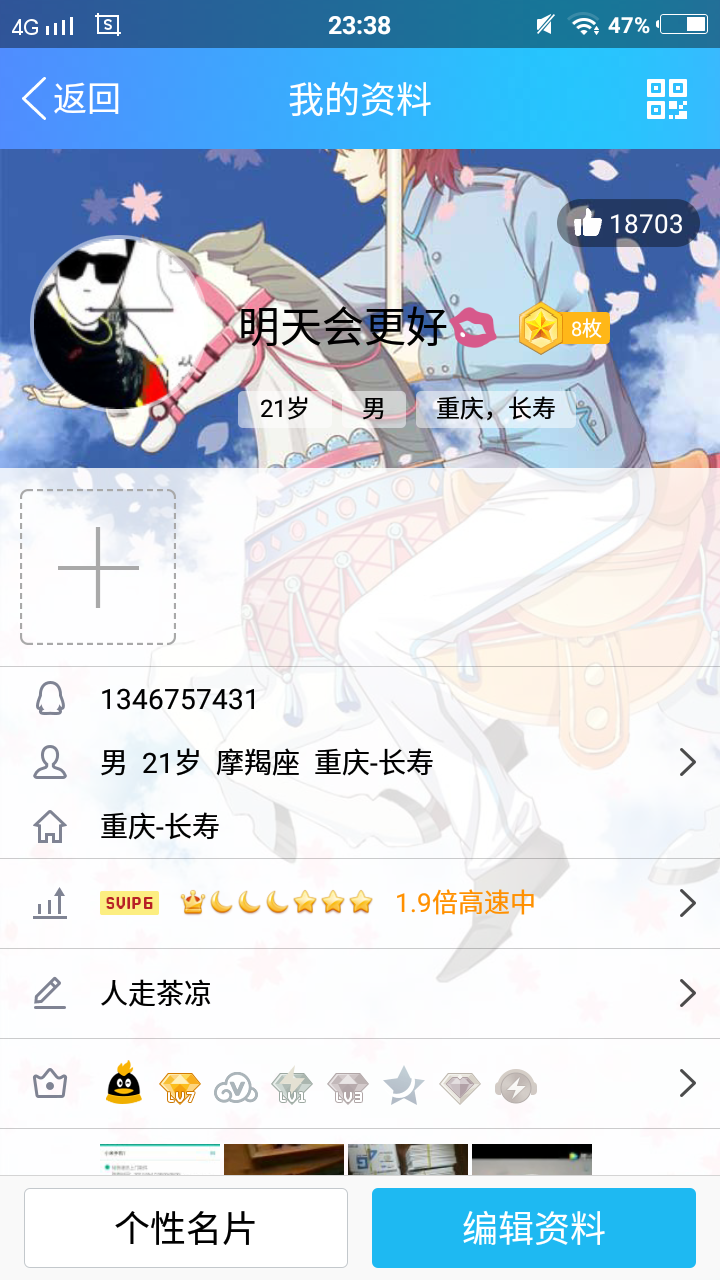Tap 编辑资料 to edit profile

[x=534, y=1228]
